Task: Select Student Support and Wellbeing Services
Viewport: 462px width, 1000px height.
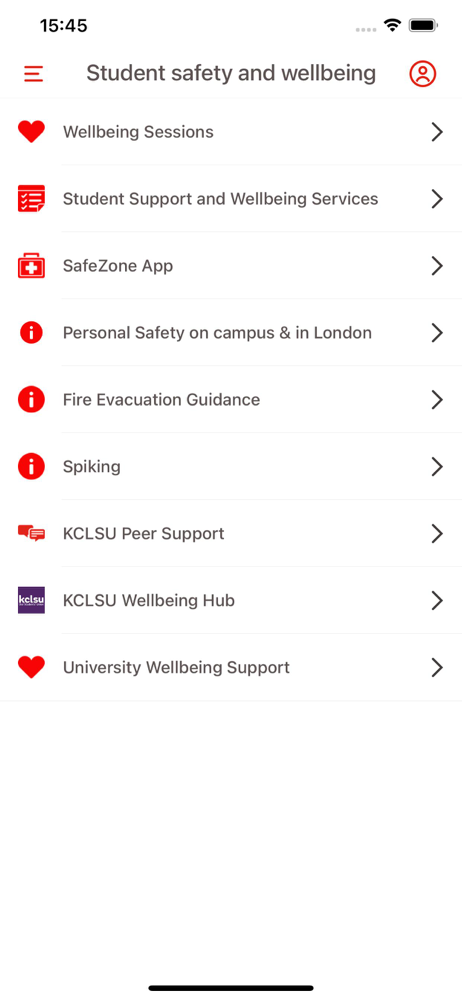Action: (231, 199)
